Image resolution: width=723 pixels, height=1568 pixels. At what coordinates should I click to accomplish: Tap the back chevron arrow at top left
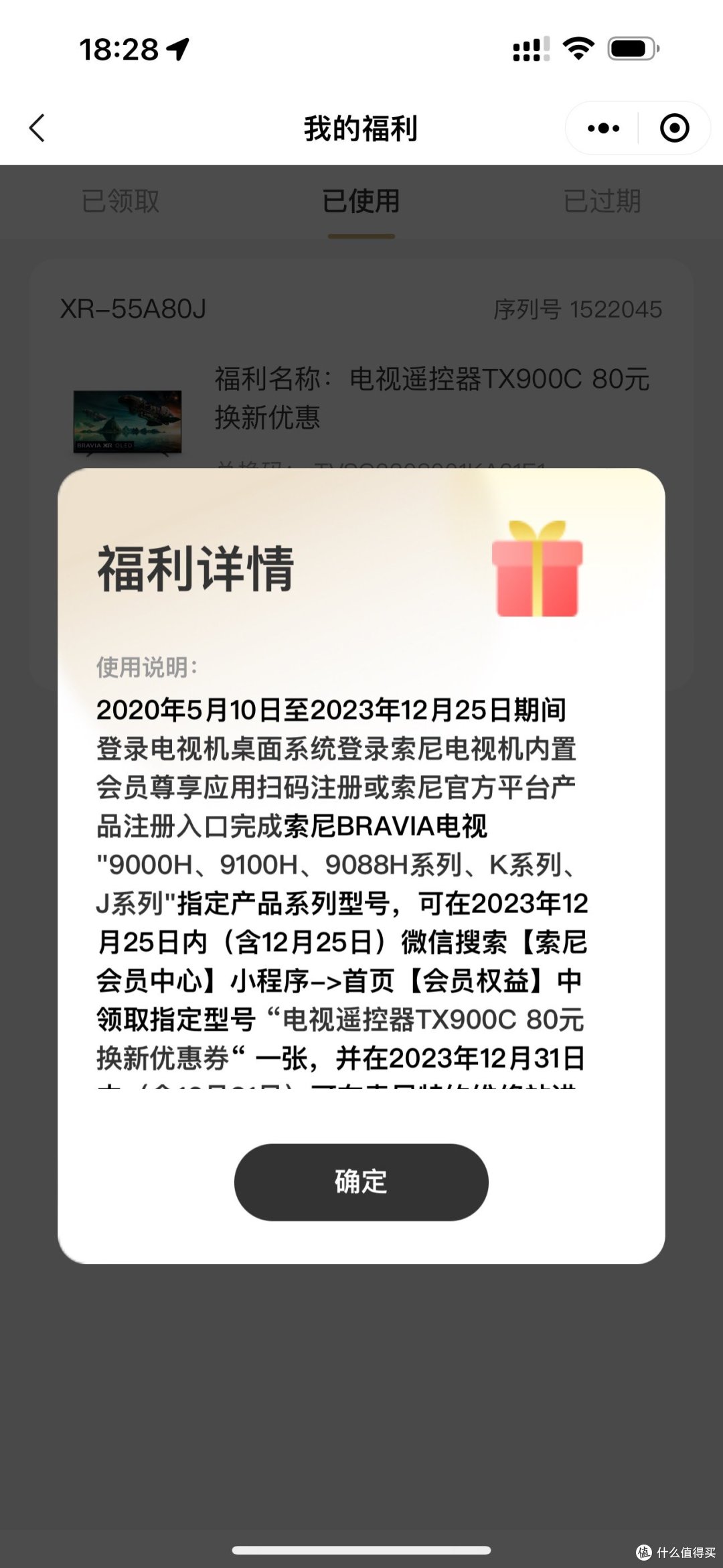coord(38,129)
